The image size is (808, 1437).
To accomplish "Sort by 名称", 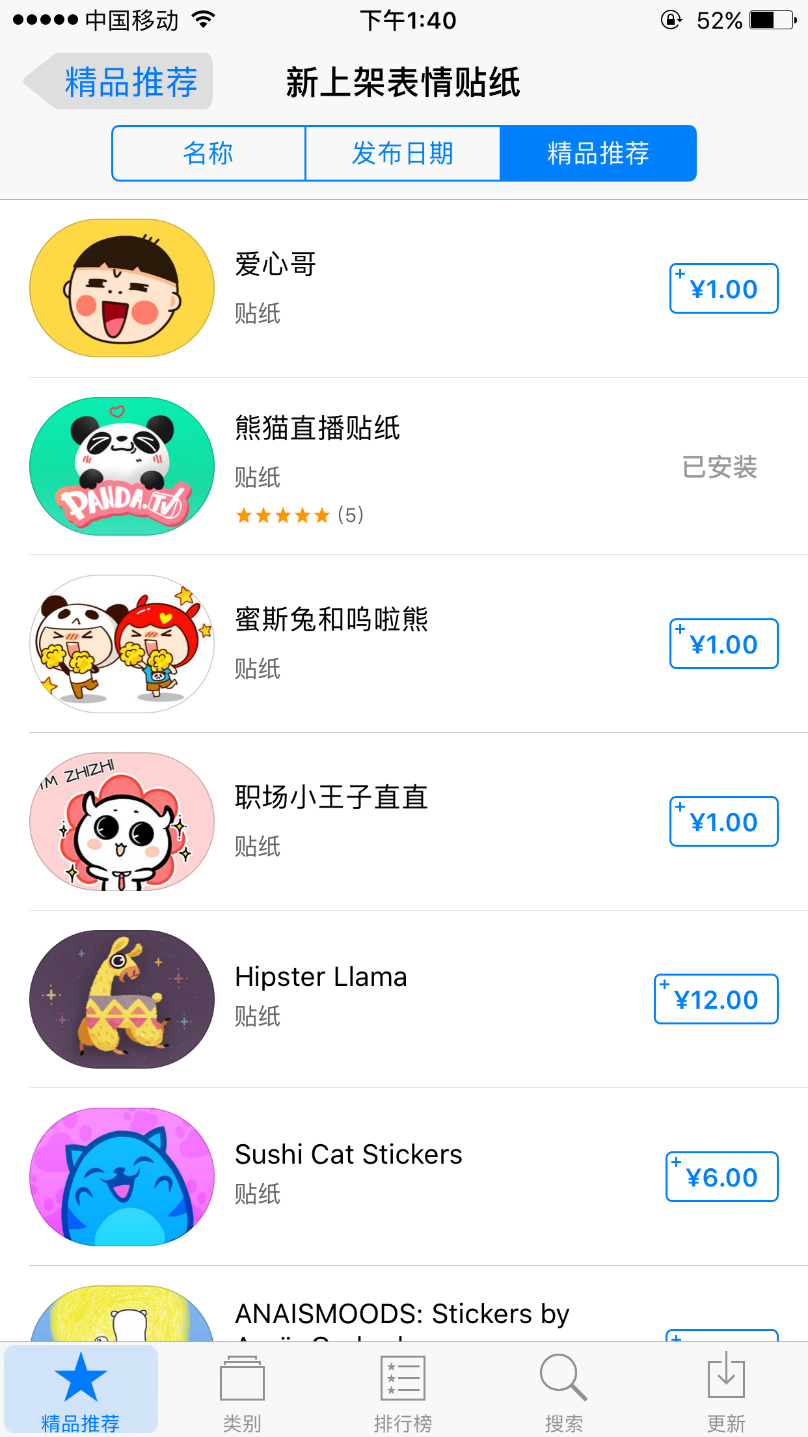I will coord(208,153).
